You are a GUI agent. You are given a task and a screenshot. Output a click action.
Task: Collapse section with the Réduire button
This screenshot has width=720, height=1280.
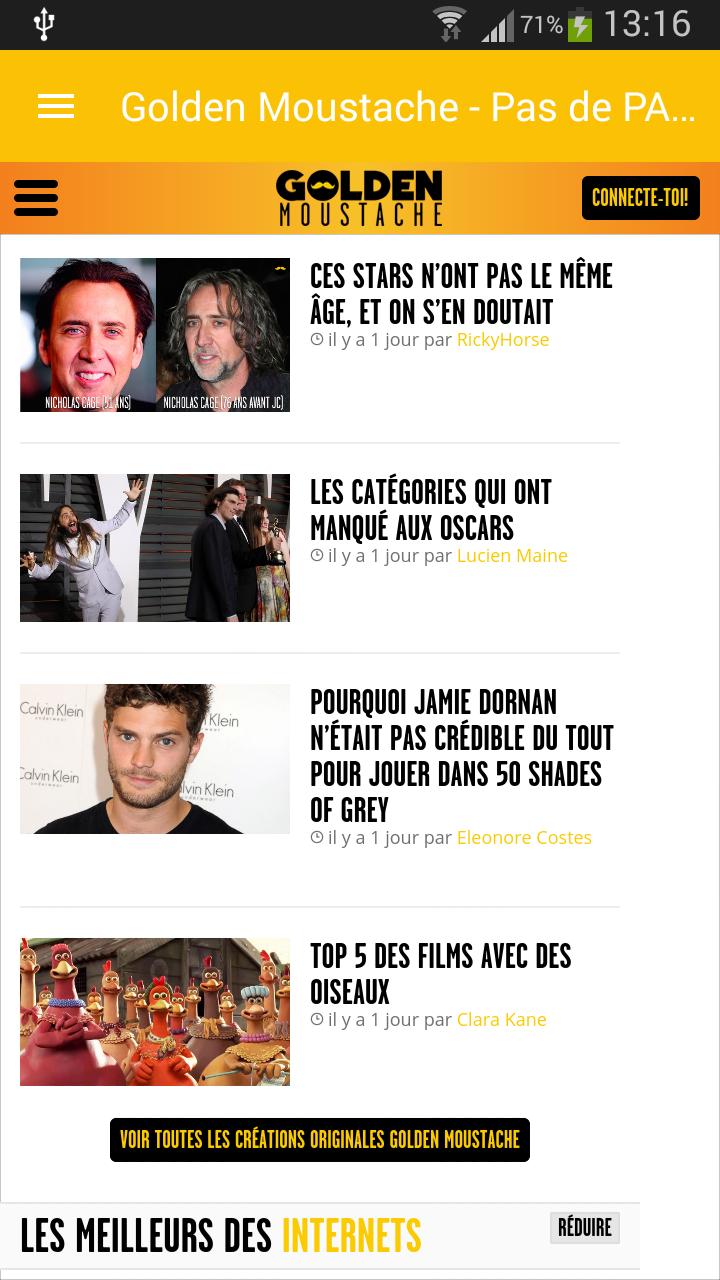[585, 1228]
